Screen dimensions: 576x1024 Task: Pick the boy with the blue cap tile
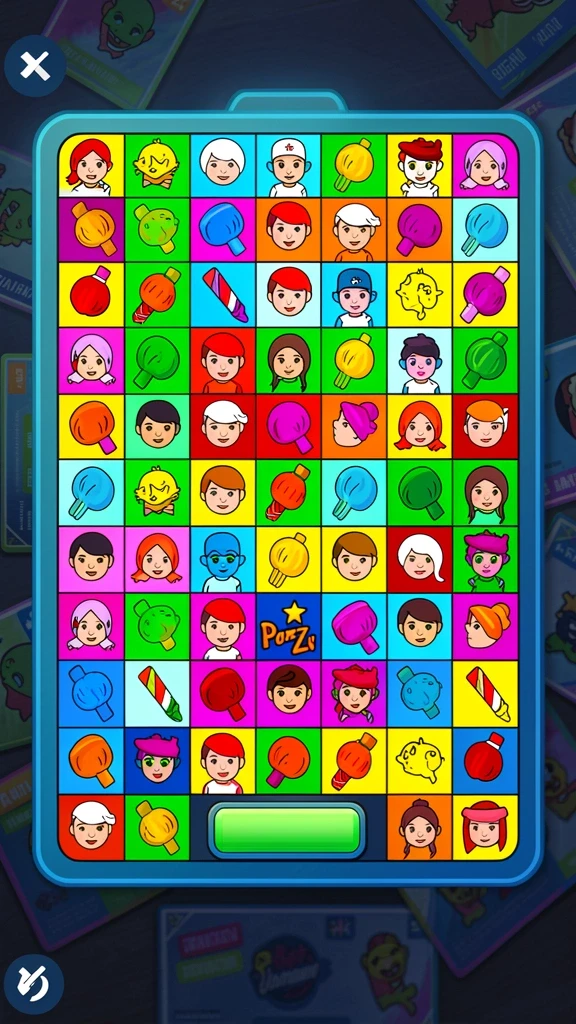353,295
